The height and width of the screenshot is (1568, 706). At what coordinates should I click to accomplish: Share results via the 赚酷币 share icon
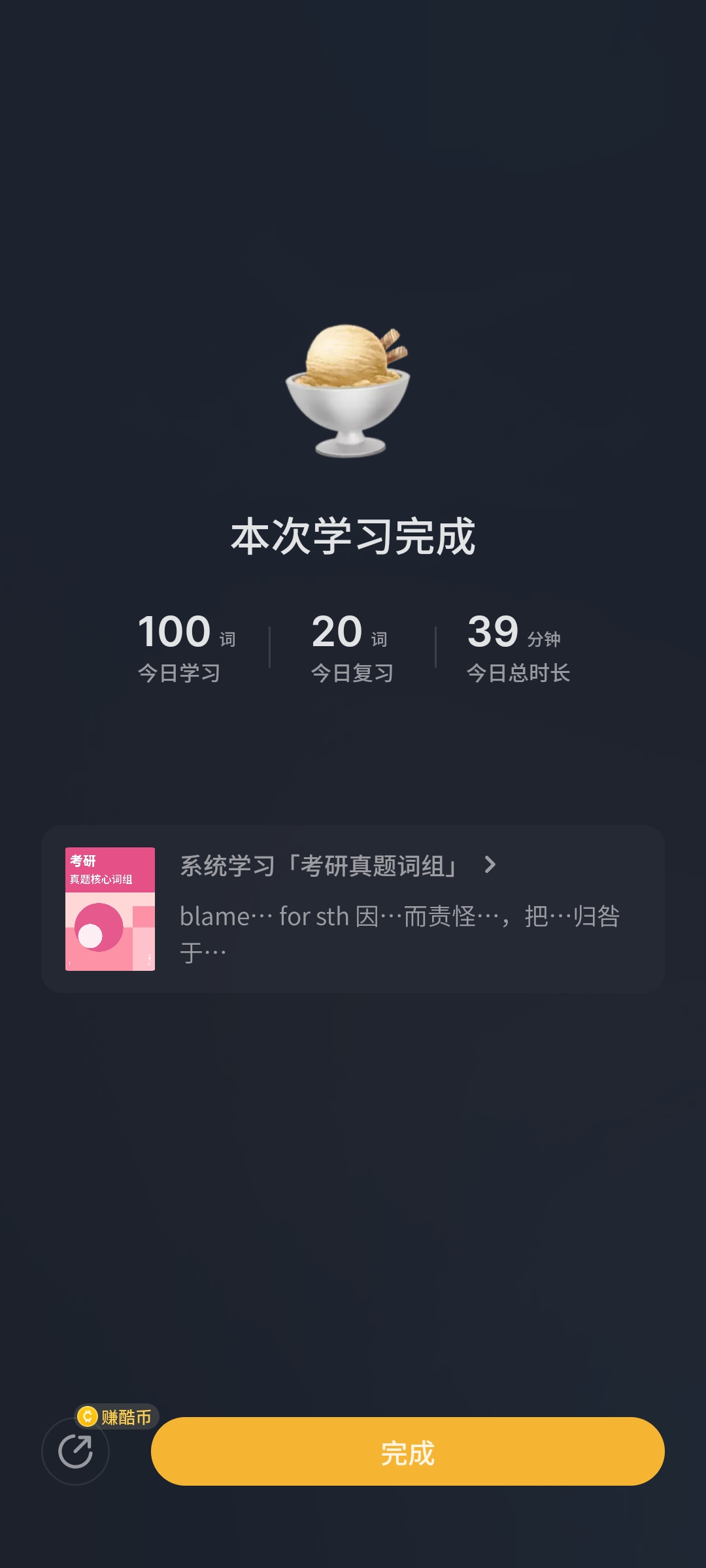[x=75, y=1451]
